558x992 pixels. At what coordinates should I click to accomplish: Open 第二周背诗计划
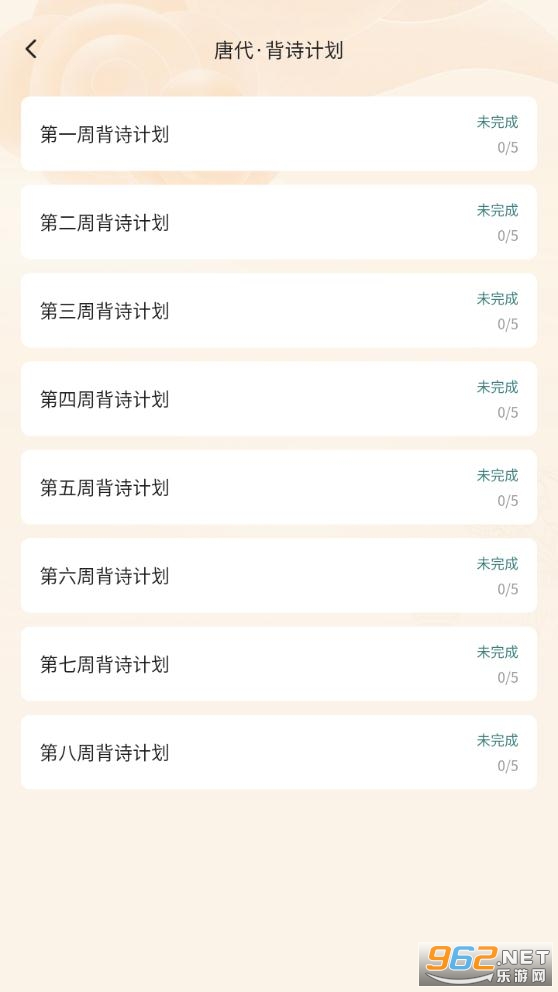pos(279,222)
